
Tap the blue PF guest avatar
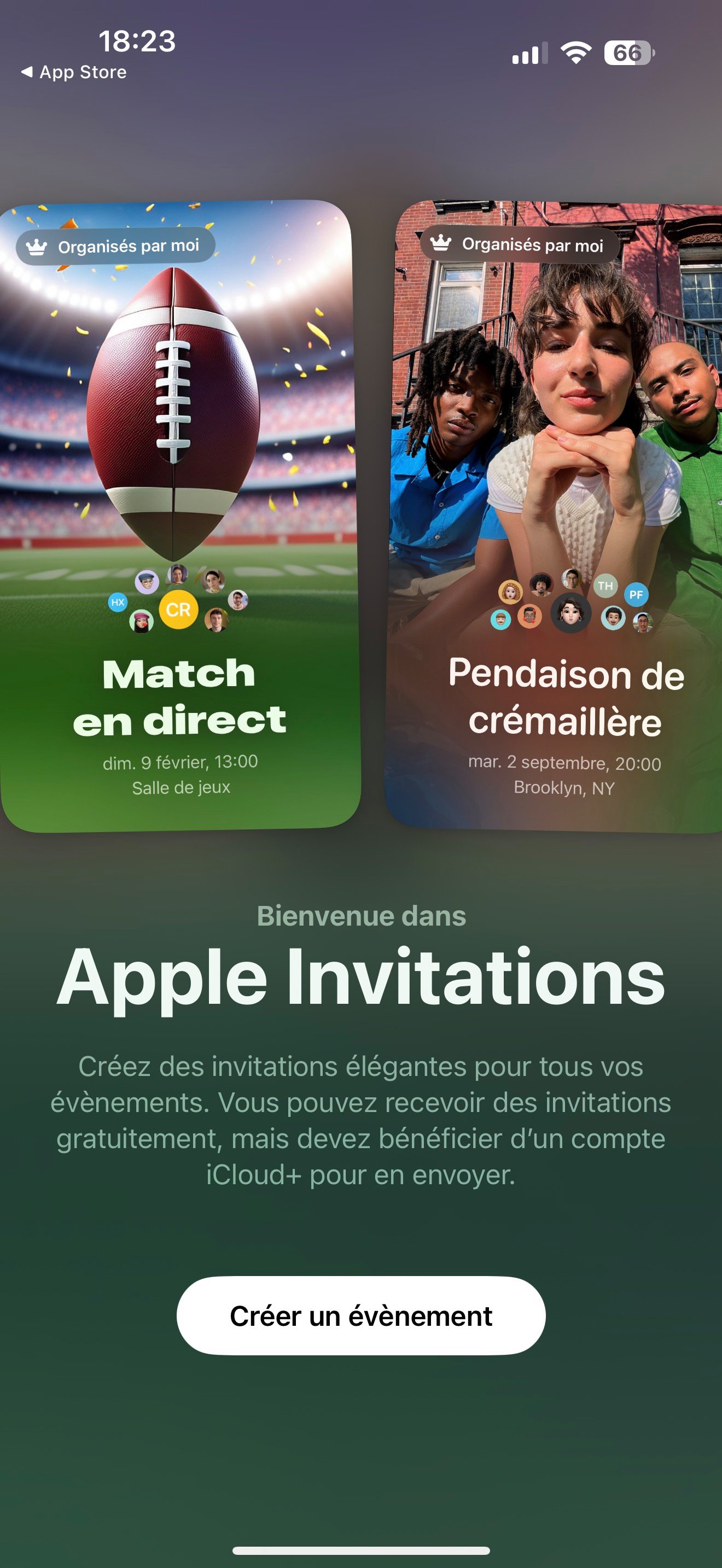(637, 595)
